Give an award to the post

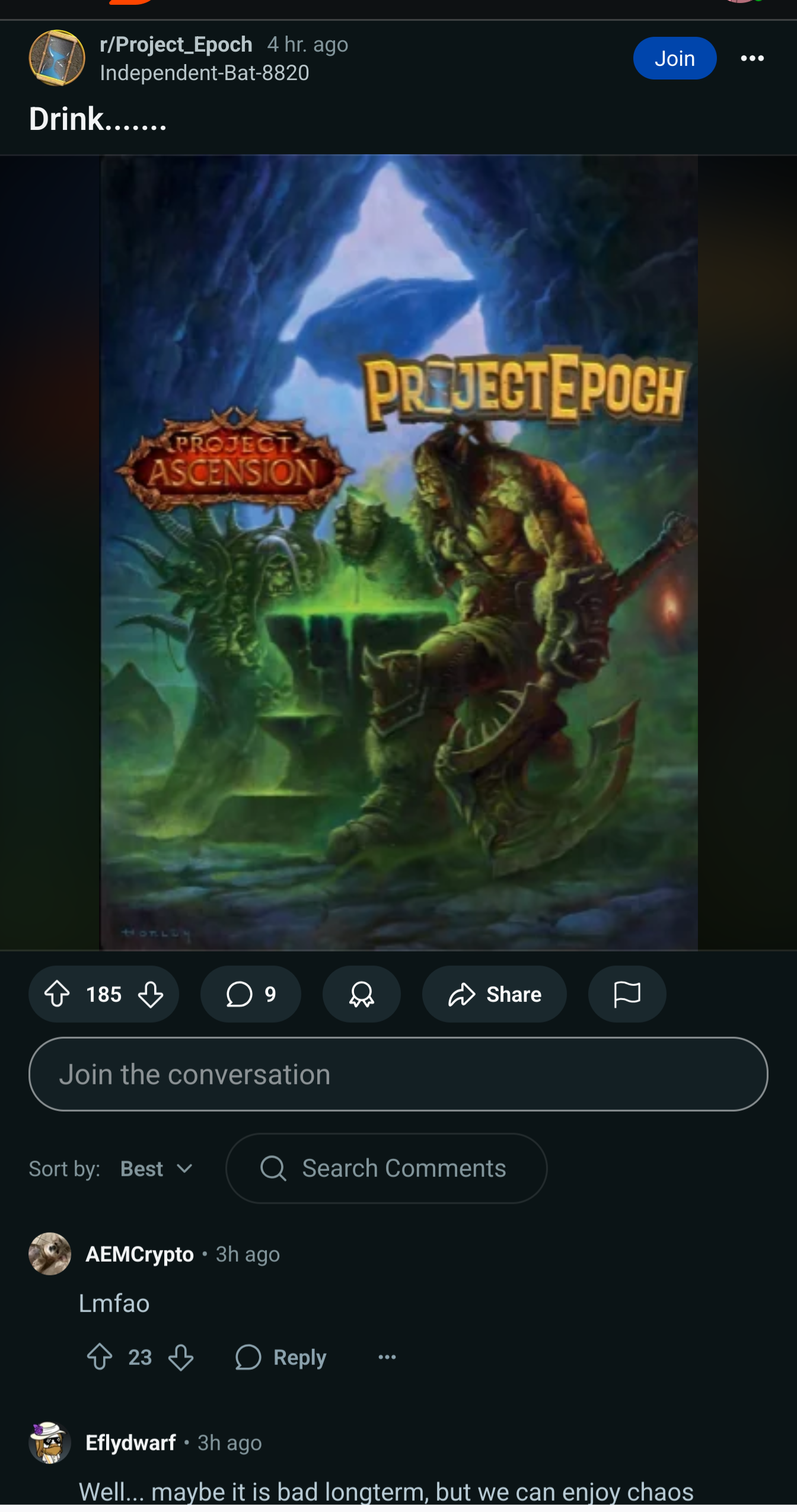(361, 994)
